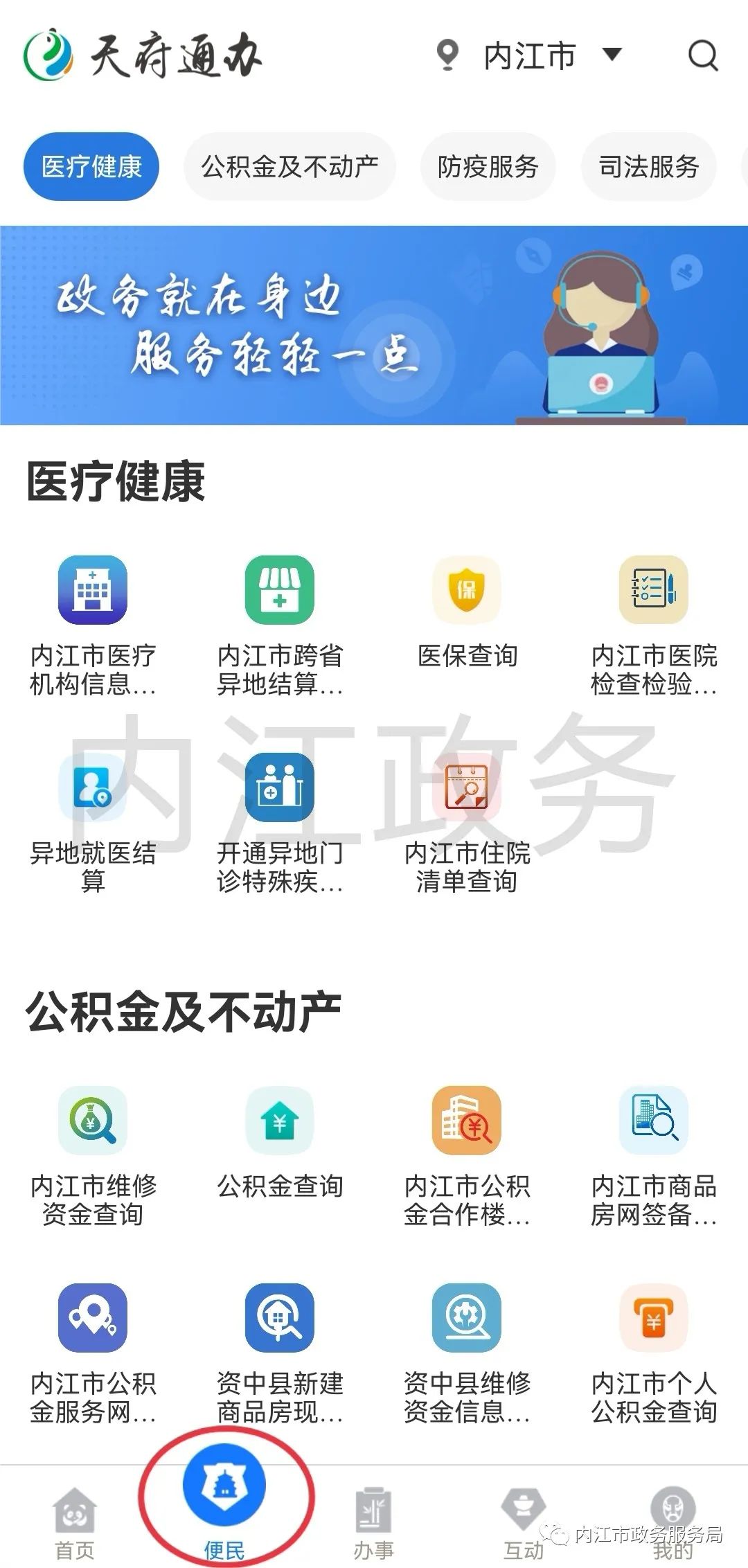Open the 政务就在身边 banner
The width and height of the screenshot is (748, 1568).
coord(374,325)
